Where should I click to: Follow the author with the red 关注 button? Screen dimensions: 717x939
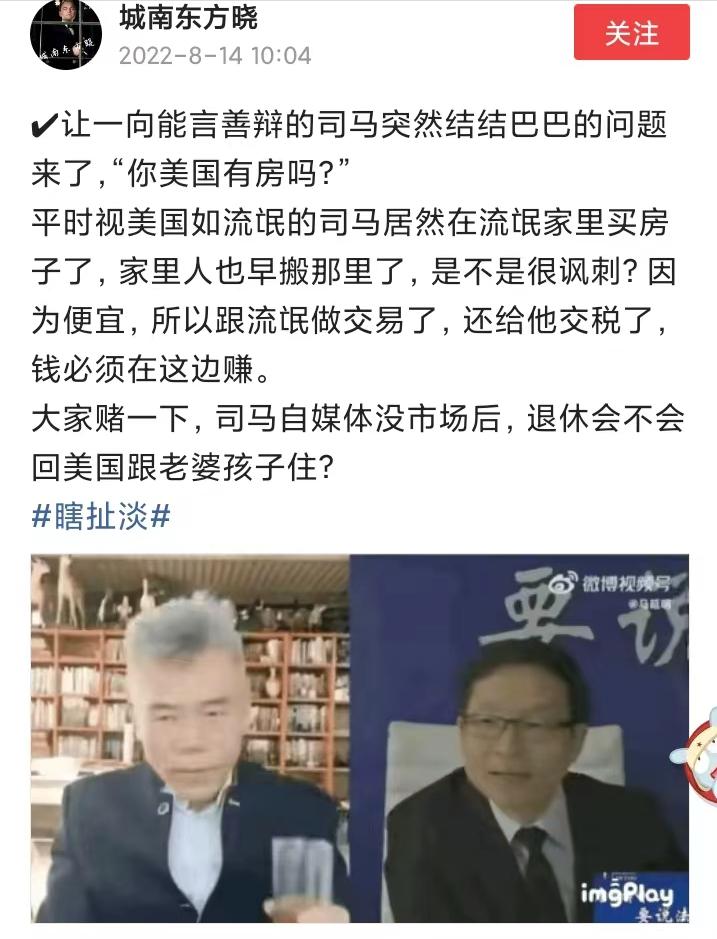coord(631,33)
